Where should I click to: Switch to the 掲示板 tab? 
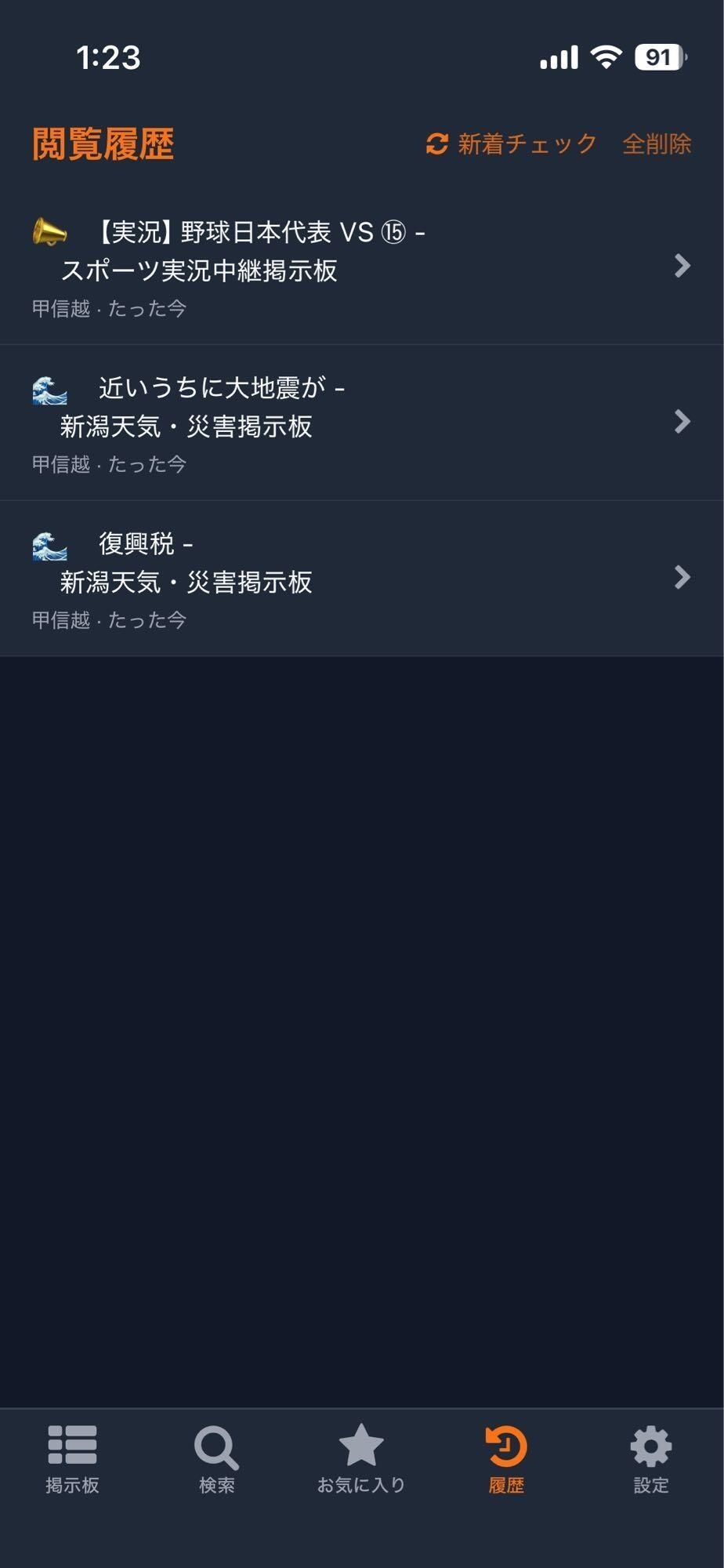pyautogui.click(x=72, y=1460)
